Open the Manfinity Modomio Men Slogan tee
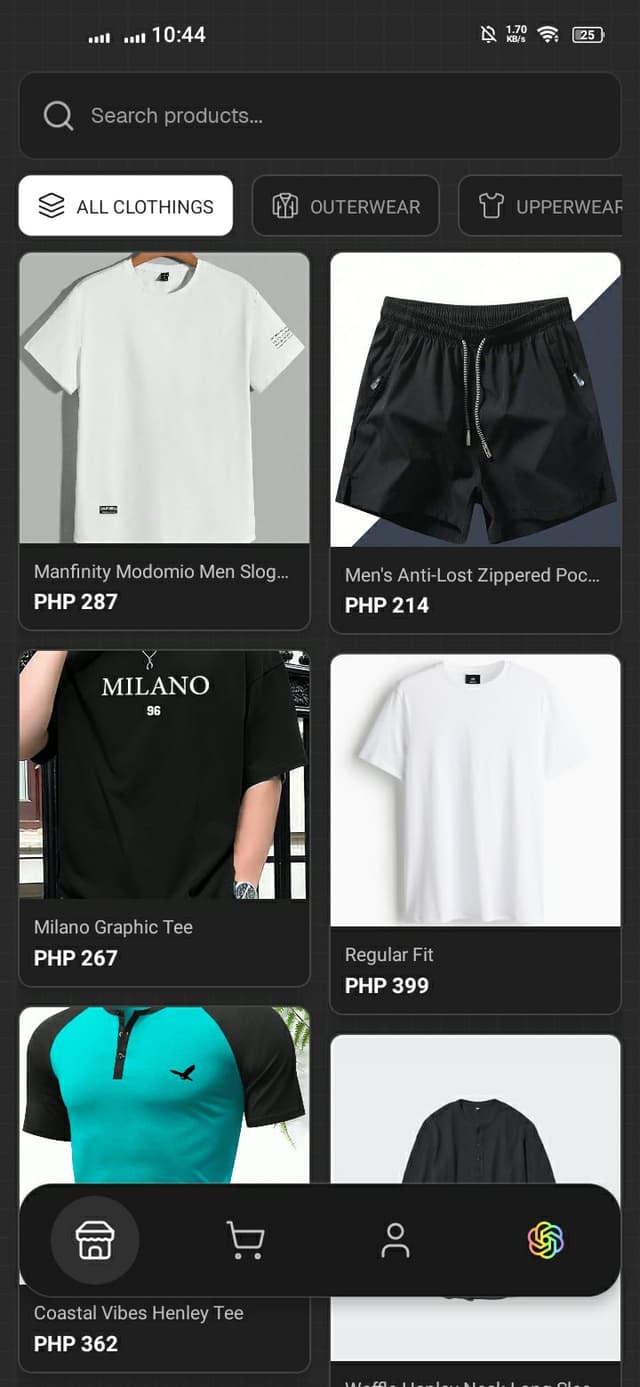The width and height of the screenshot is (640, 1387). 164,440
